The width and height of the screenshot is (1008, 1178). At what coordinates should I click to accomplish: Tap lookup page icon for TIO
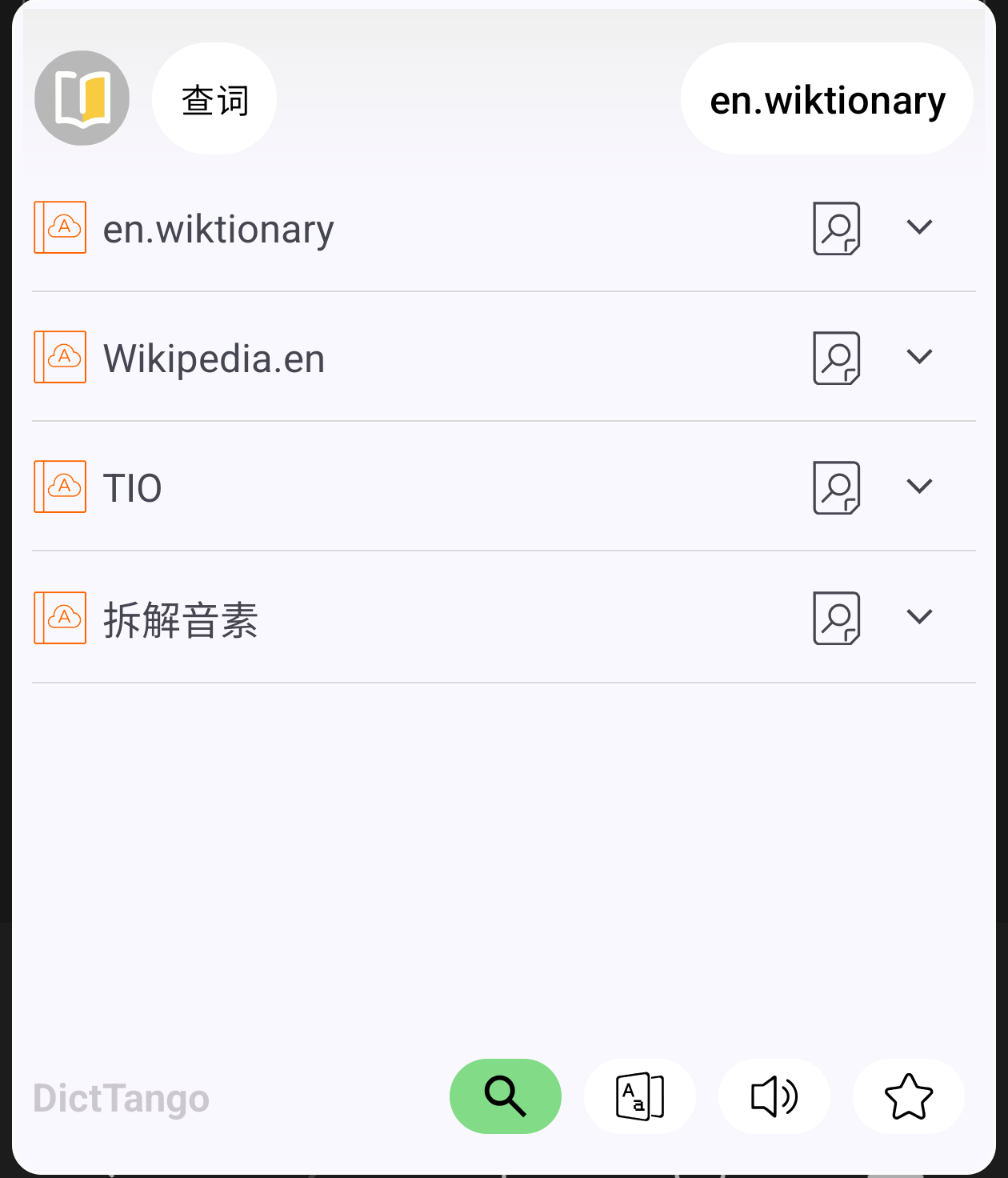click(x=837, y=487)
